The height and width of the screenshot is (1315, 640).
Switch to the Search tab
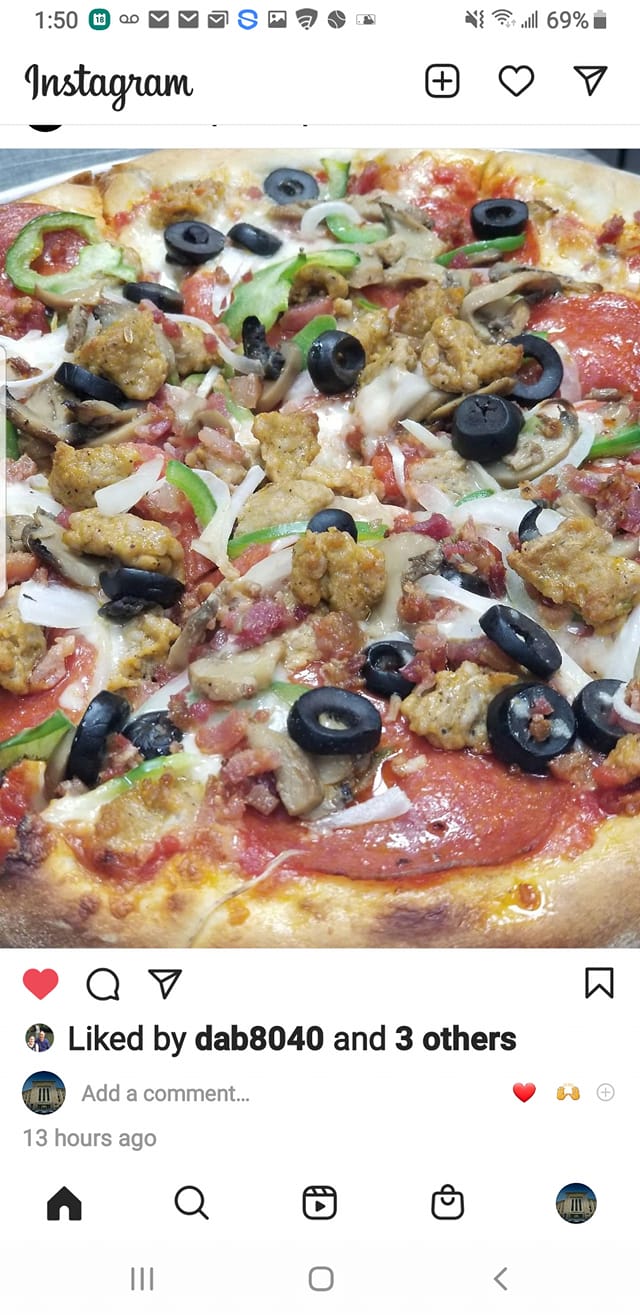[191, 1203]
